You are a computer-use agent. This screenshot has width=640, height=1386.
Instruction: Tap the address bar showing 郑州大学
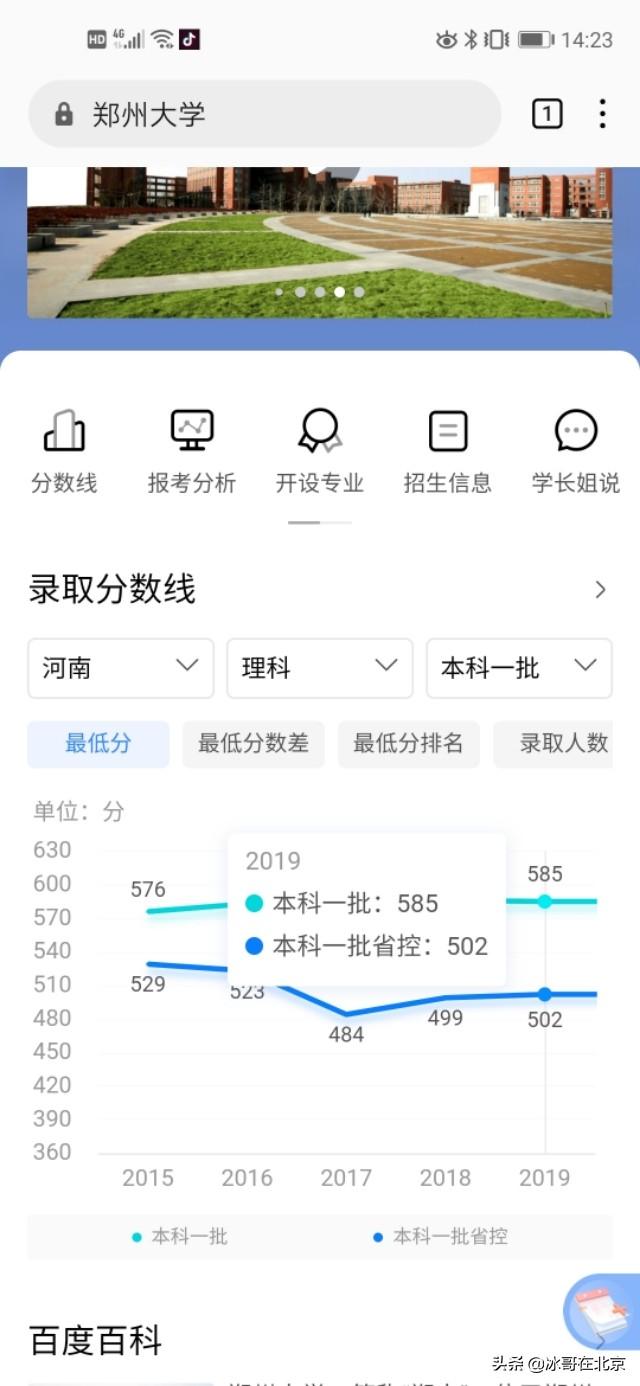[x=264, y=114]
